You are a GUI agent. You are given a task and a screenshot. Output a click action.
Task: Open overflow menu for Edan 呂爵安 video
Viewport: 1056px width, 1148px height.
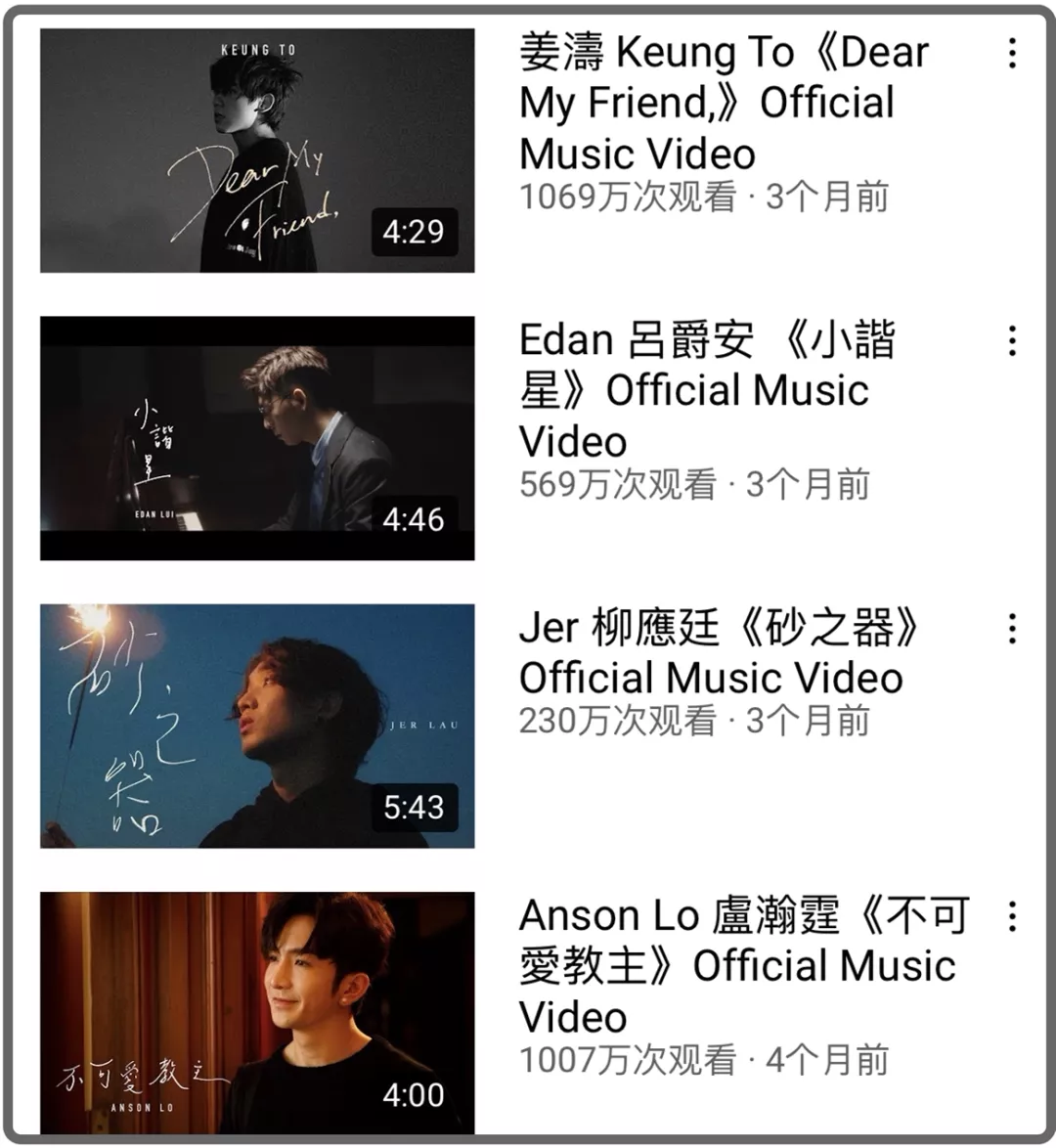point(1012,340)
